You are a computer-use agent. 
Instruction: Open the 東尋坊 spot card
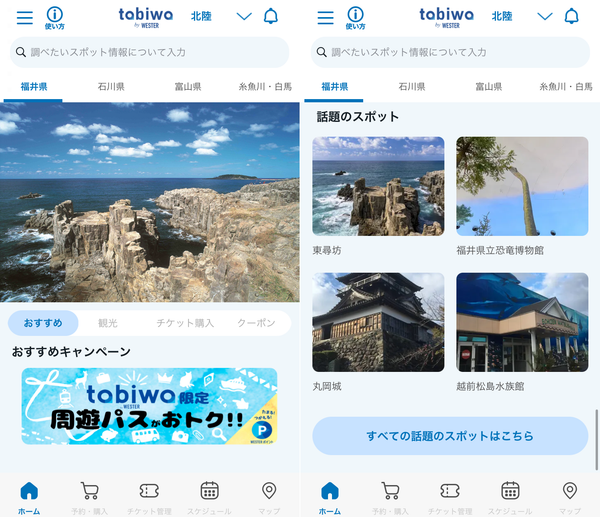pos(378,196)
